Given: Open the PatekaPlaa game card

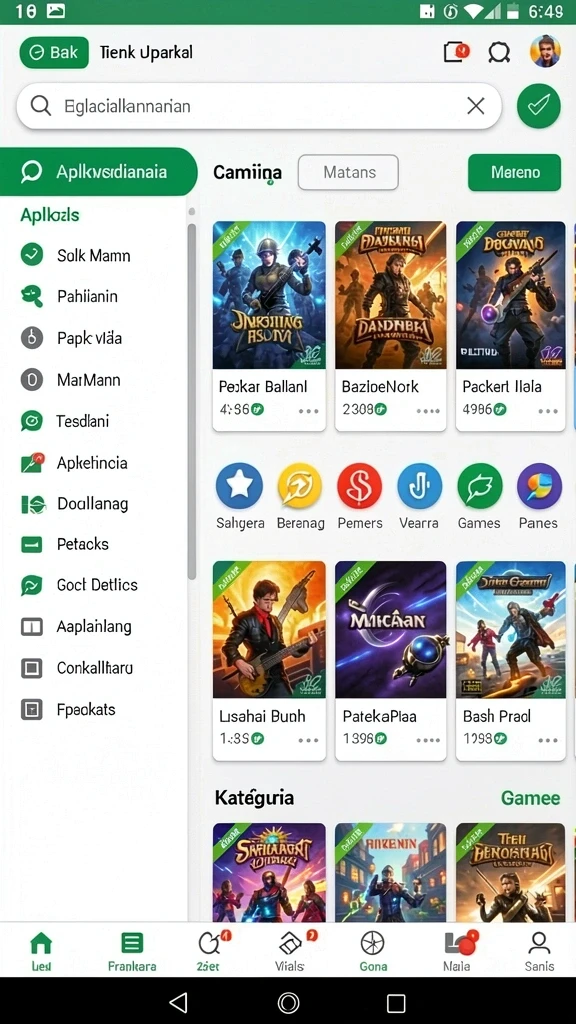Looking at the screenshot, I should pos(391,661).
